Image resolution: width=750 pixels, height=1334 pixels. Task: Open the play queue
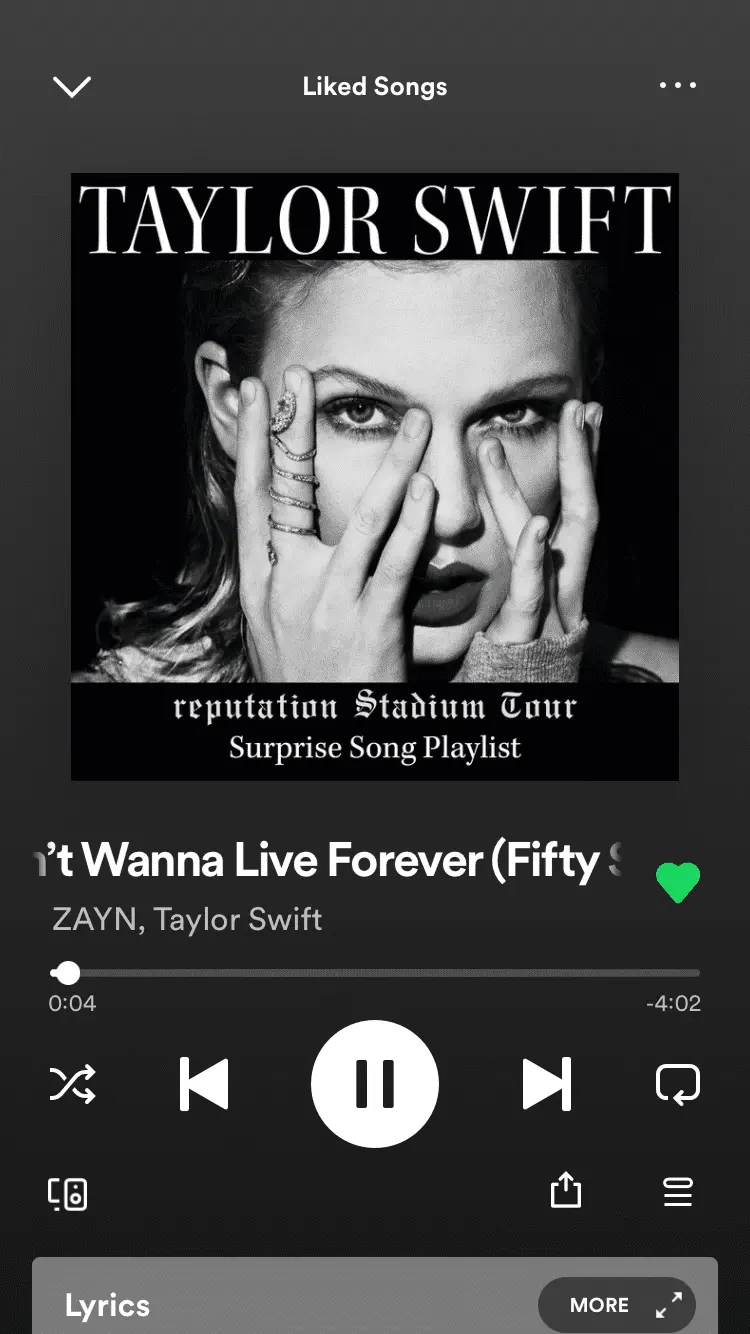click(677, 1192)
